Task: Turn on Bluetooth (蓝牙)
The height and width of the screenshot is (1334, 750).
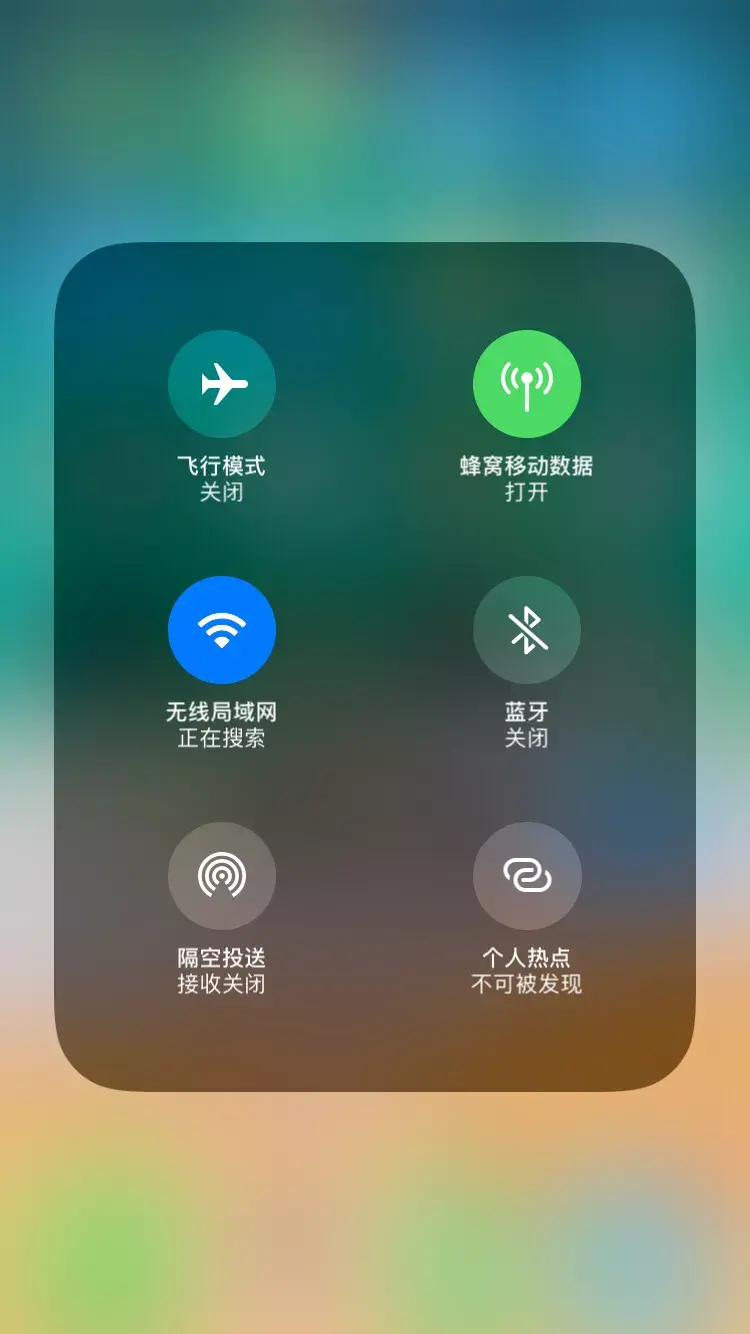Action: tap(527, 630)
